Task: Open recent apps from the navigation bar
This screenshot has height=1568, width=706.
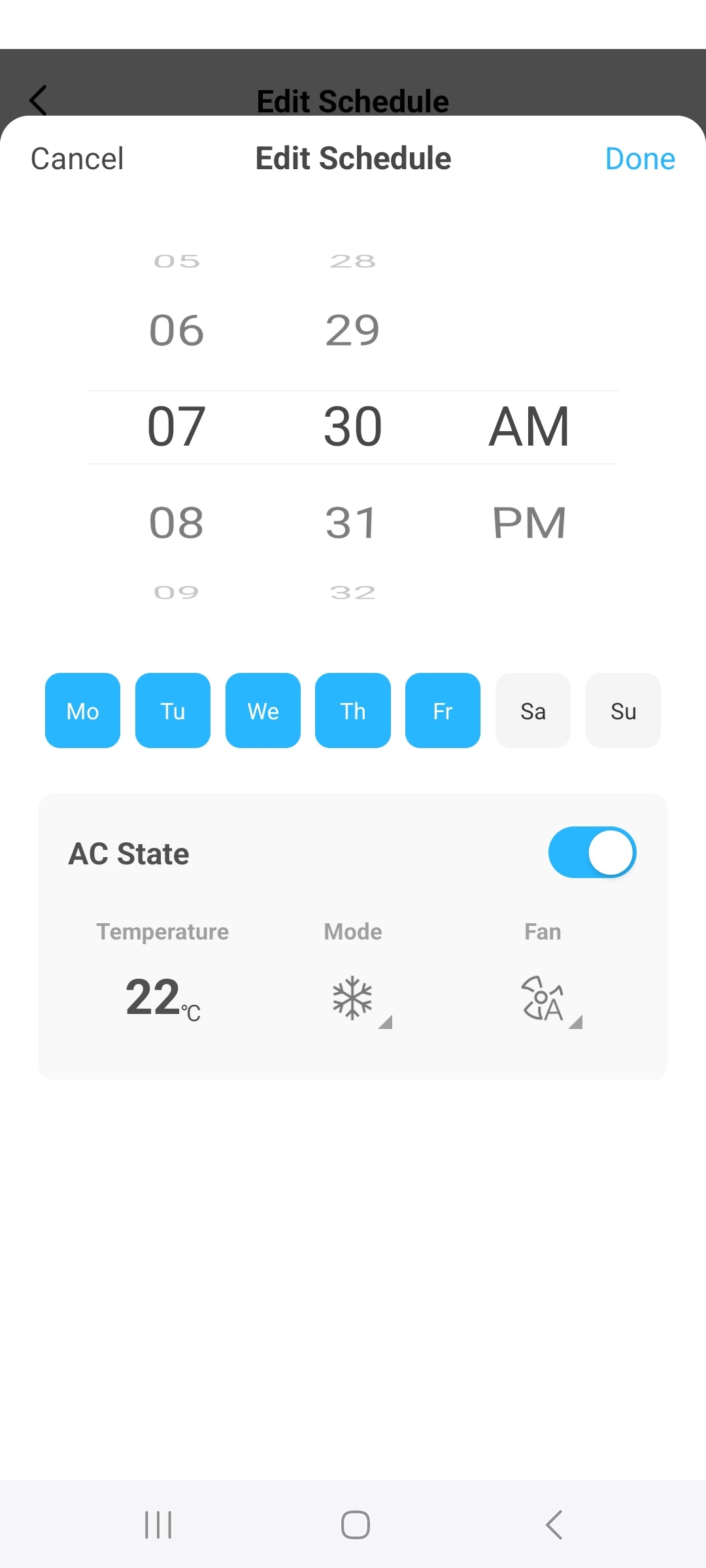Action: [x=158, y=1525]
